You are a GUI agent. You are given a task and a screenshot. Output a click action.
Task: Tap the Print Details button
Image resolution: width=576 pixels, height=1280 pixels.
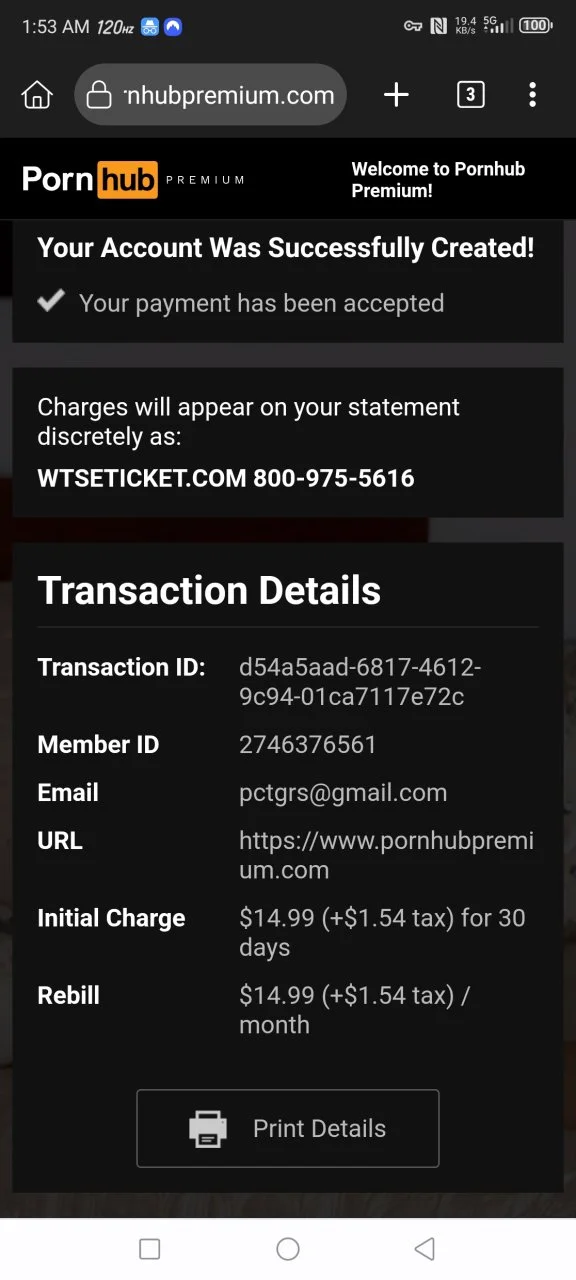(x=288, y=1128)
